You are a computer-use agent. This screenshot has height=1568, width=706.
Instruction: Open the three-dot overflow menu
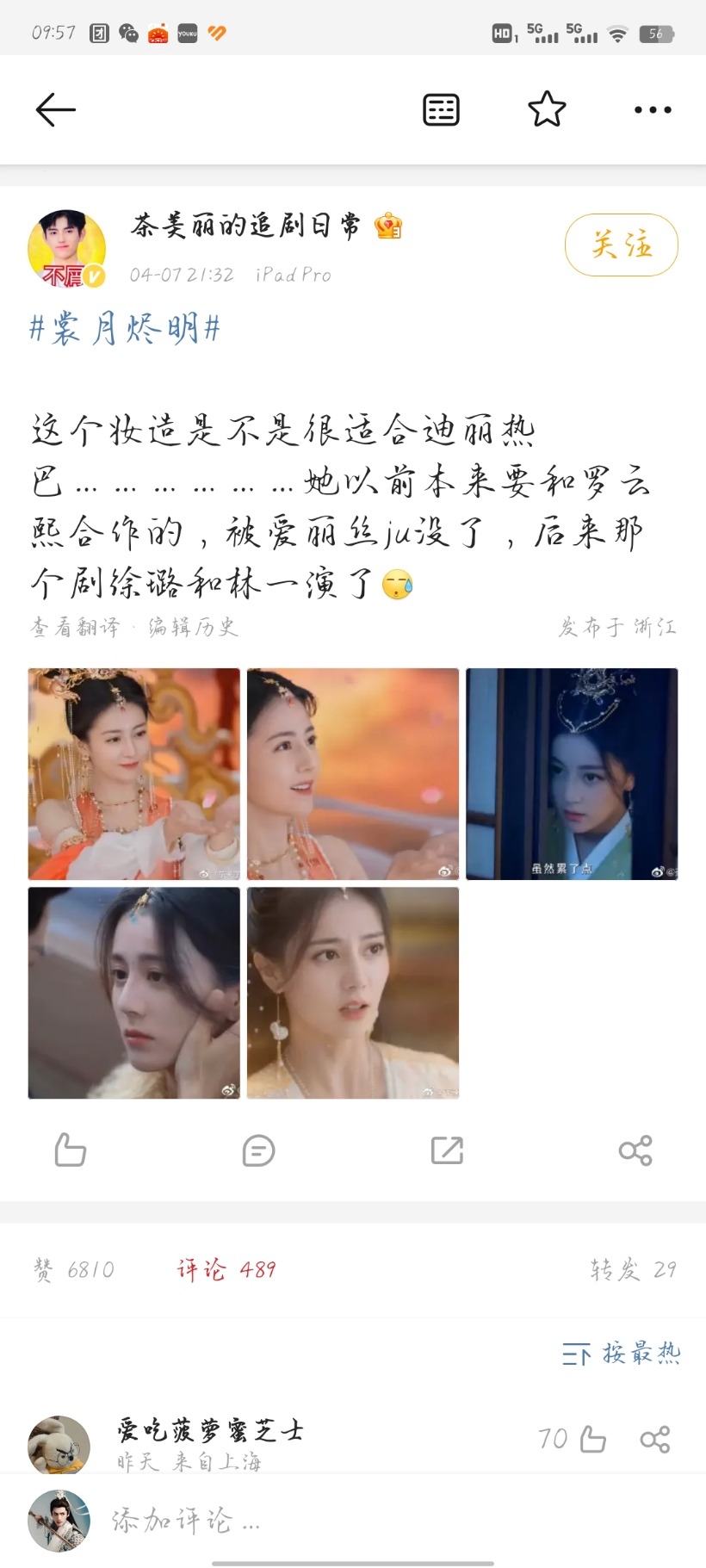[653, 110]
